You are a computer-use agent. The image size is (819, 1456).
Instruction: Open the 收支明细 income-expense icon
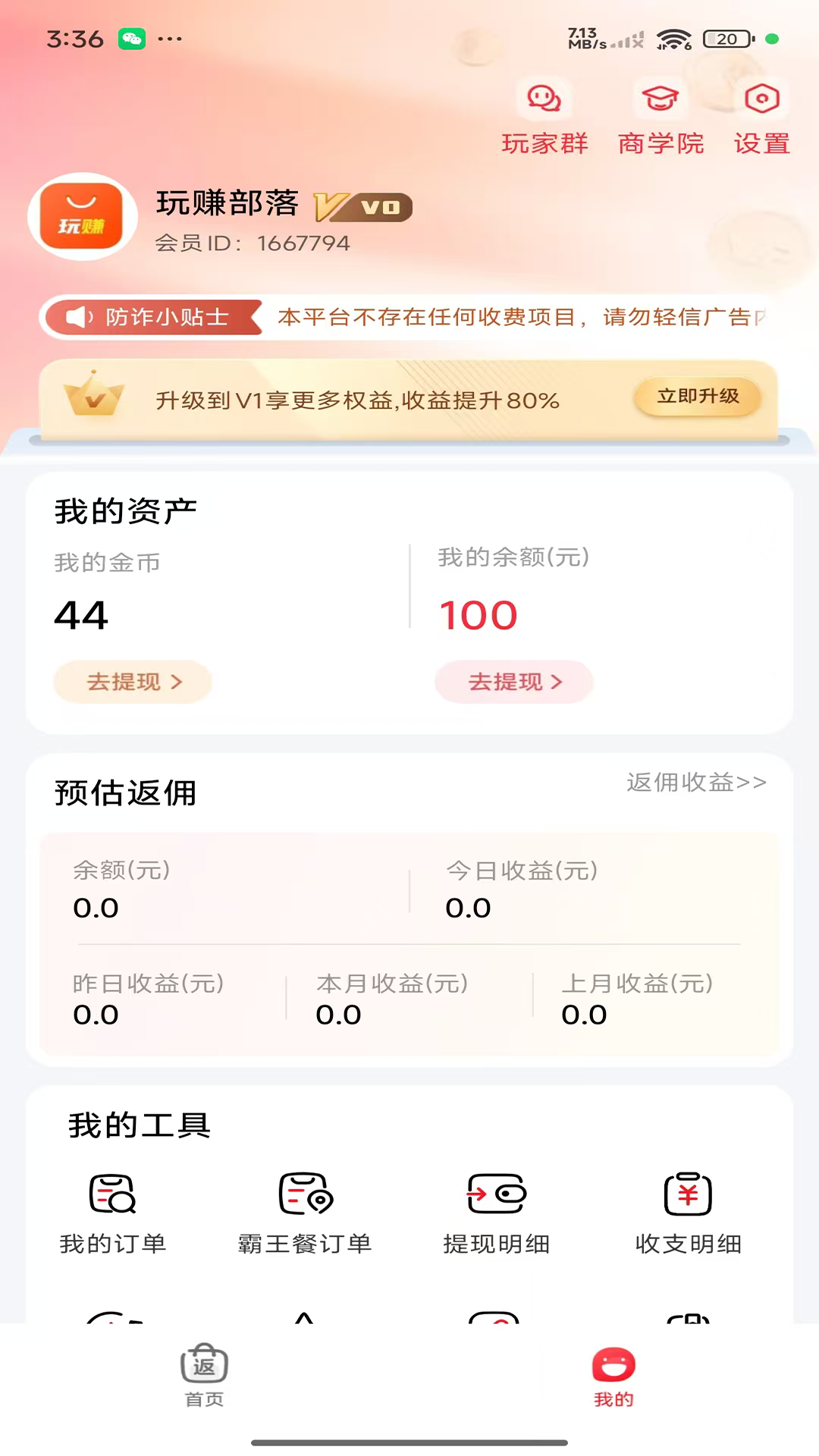pyautogui.click(x=687, y=1194)
